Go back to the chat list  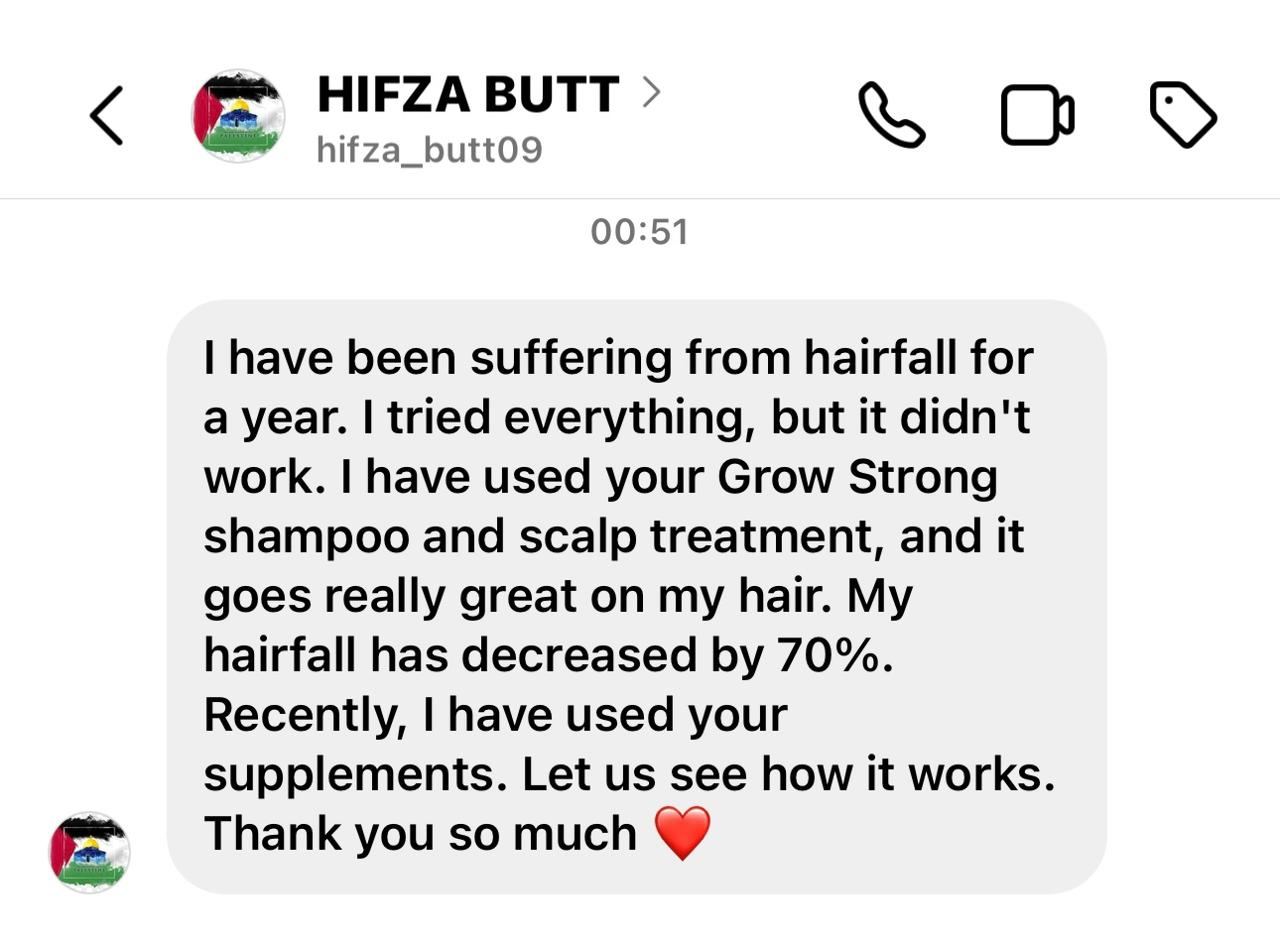[106, 115]
